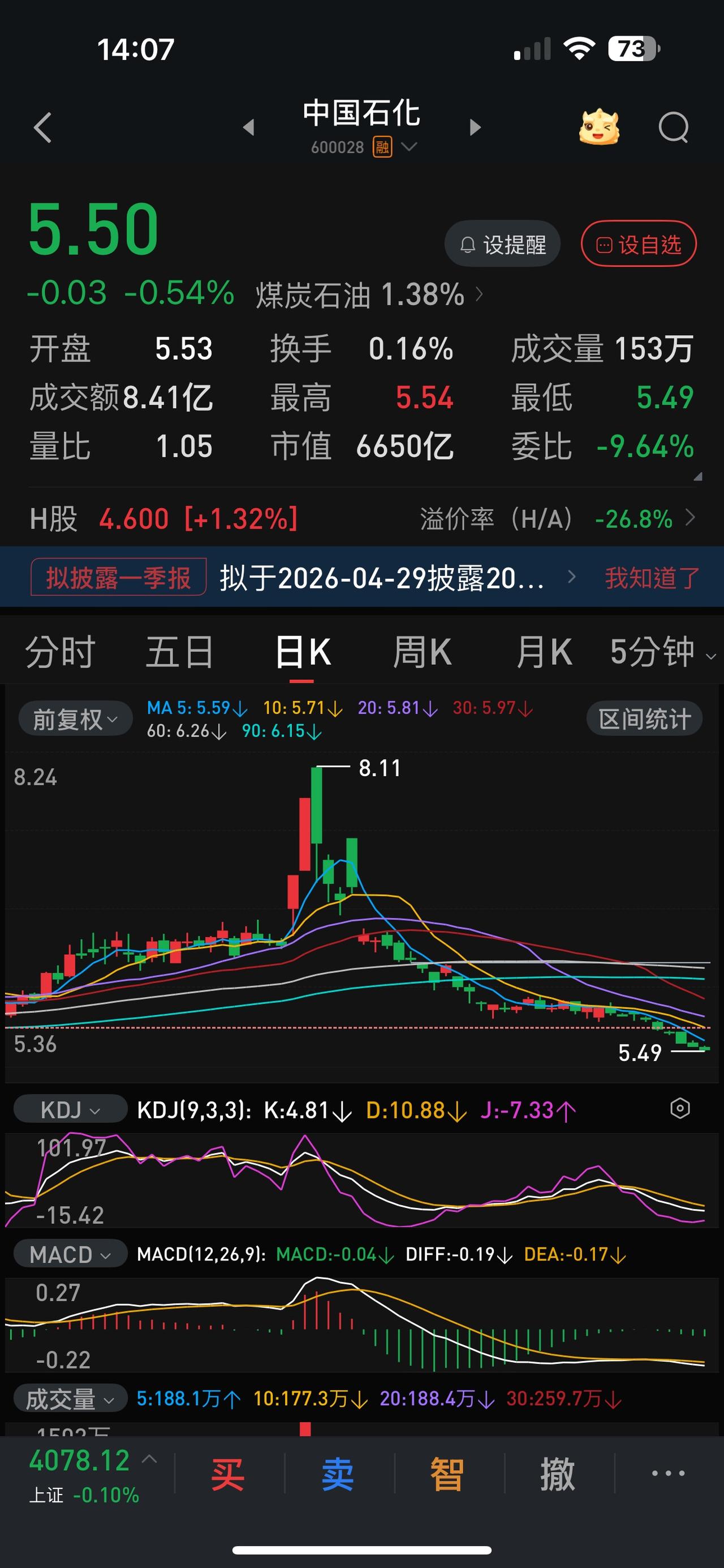Tap the 融 margin trading badge

(382, 148)
